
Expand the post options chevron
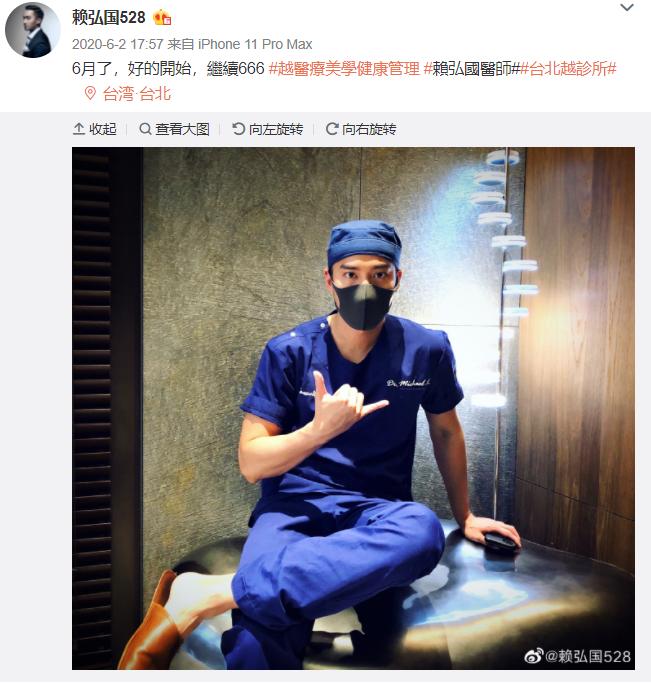pyautogui.click(x=627, y=8)
